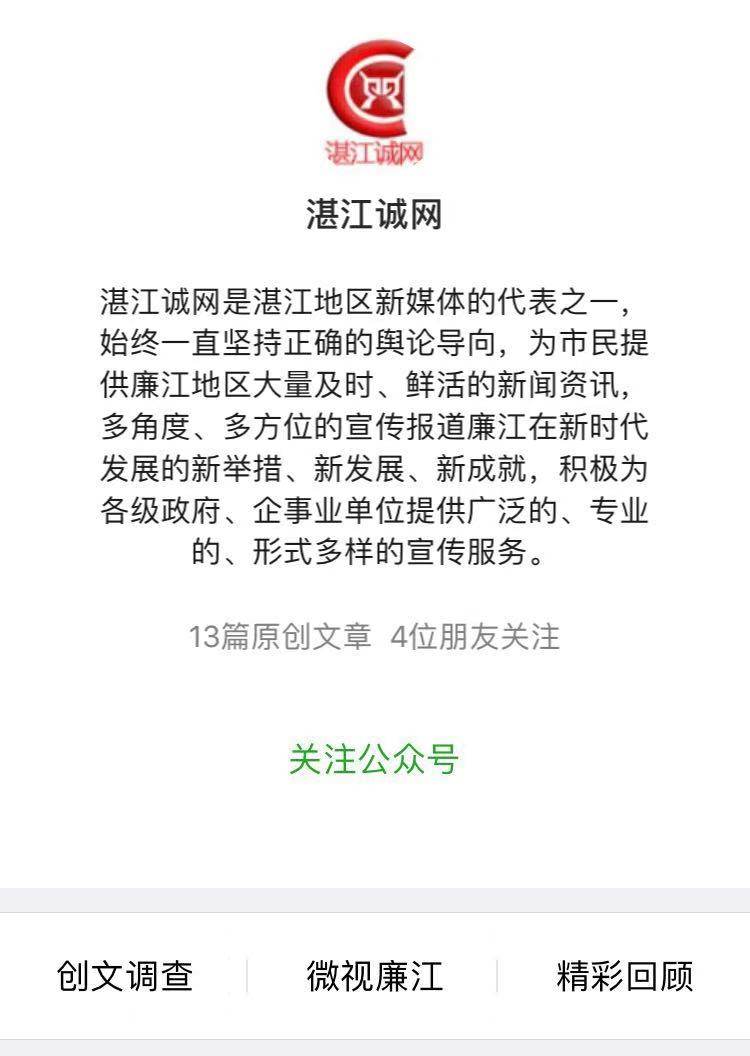View the 13篇原创文章 list

point(280,636)
